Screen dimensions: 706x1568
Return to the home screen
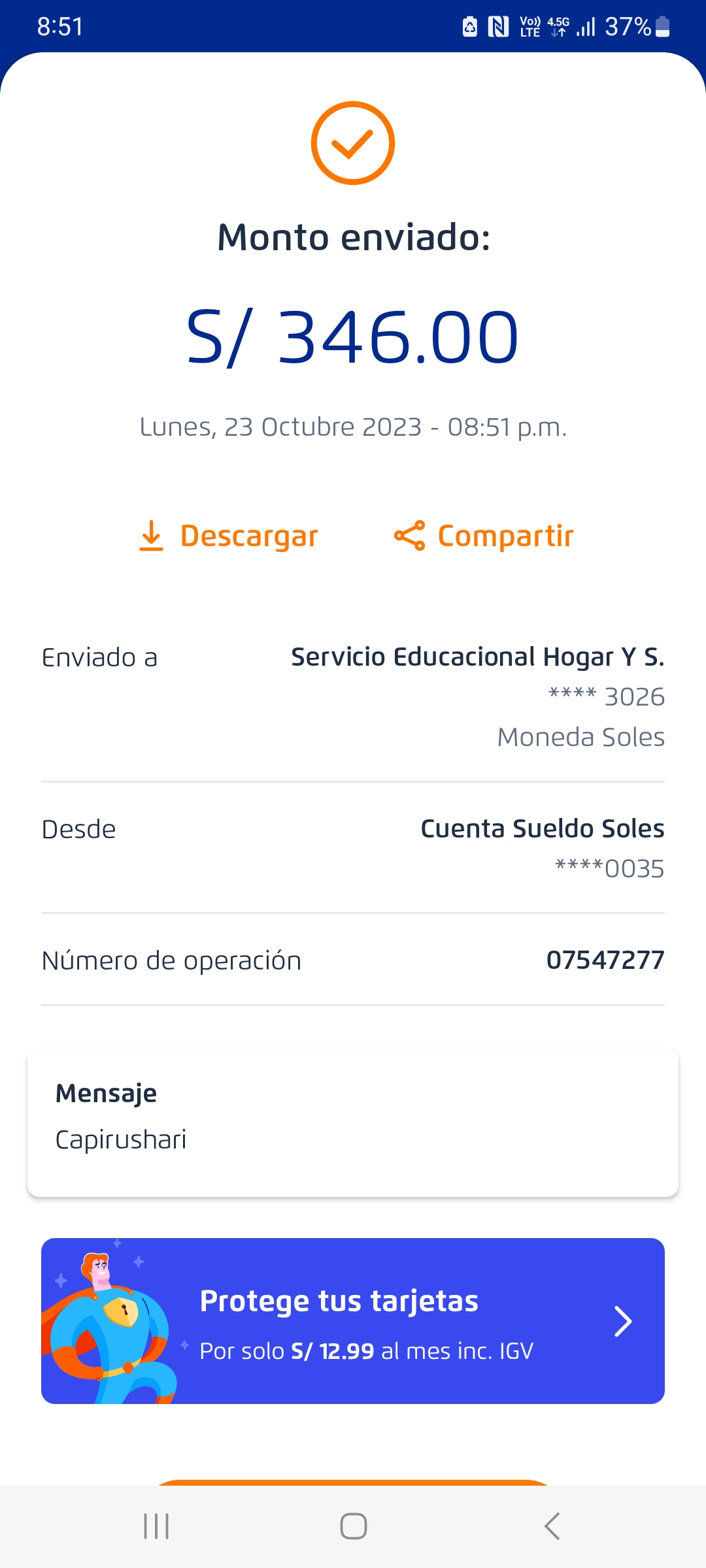pyautogui.click(x=353, y=1526)
